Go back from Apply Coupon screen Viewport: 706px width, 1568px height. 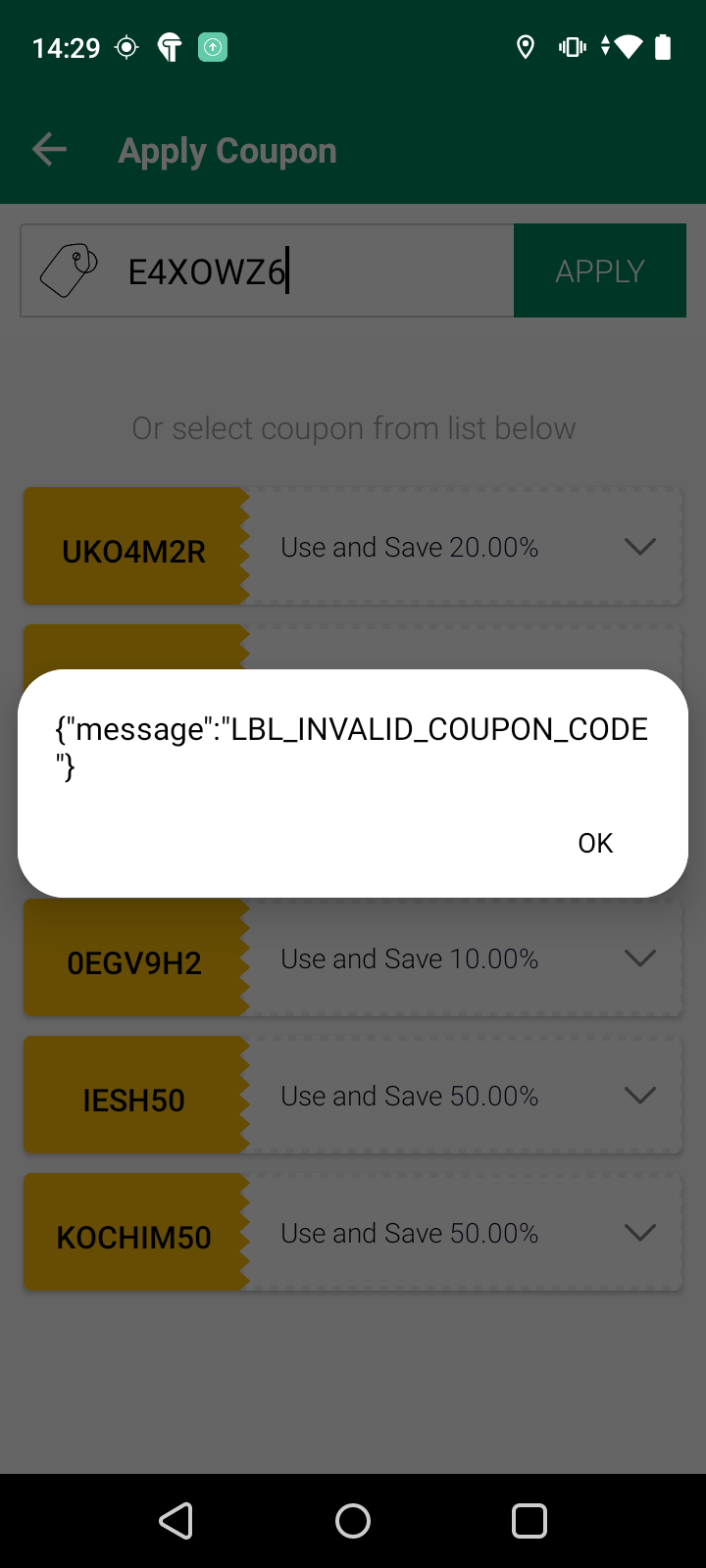(49, 150)
